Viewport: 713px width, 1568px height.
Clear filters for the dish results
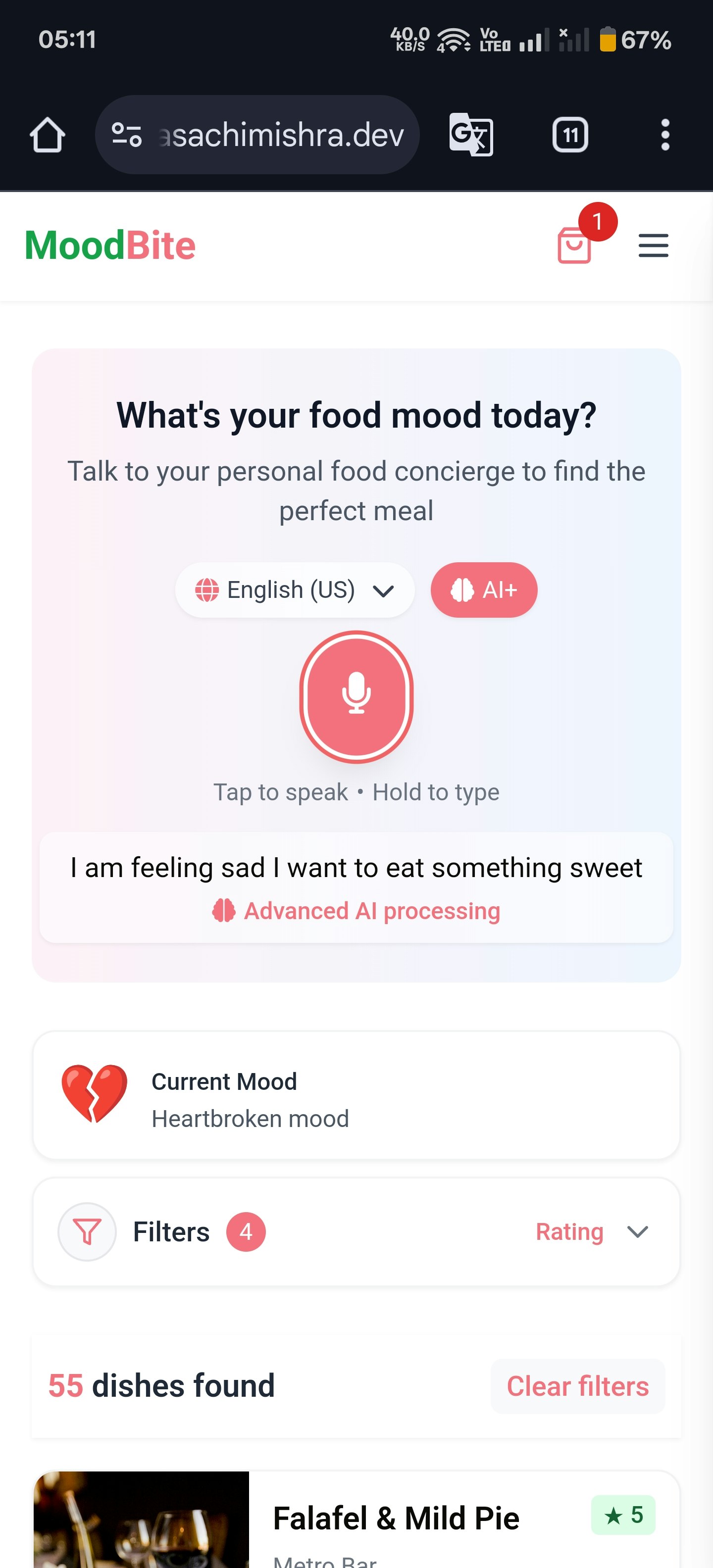(x=577, y=1386)
